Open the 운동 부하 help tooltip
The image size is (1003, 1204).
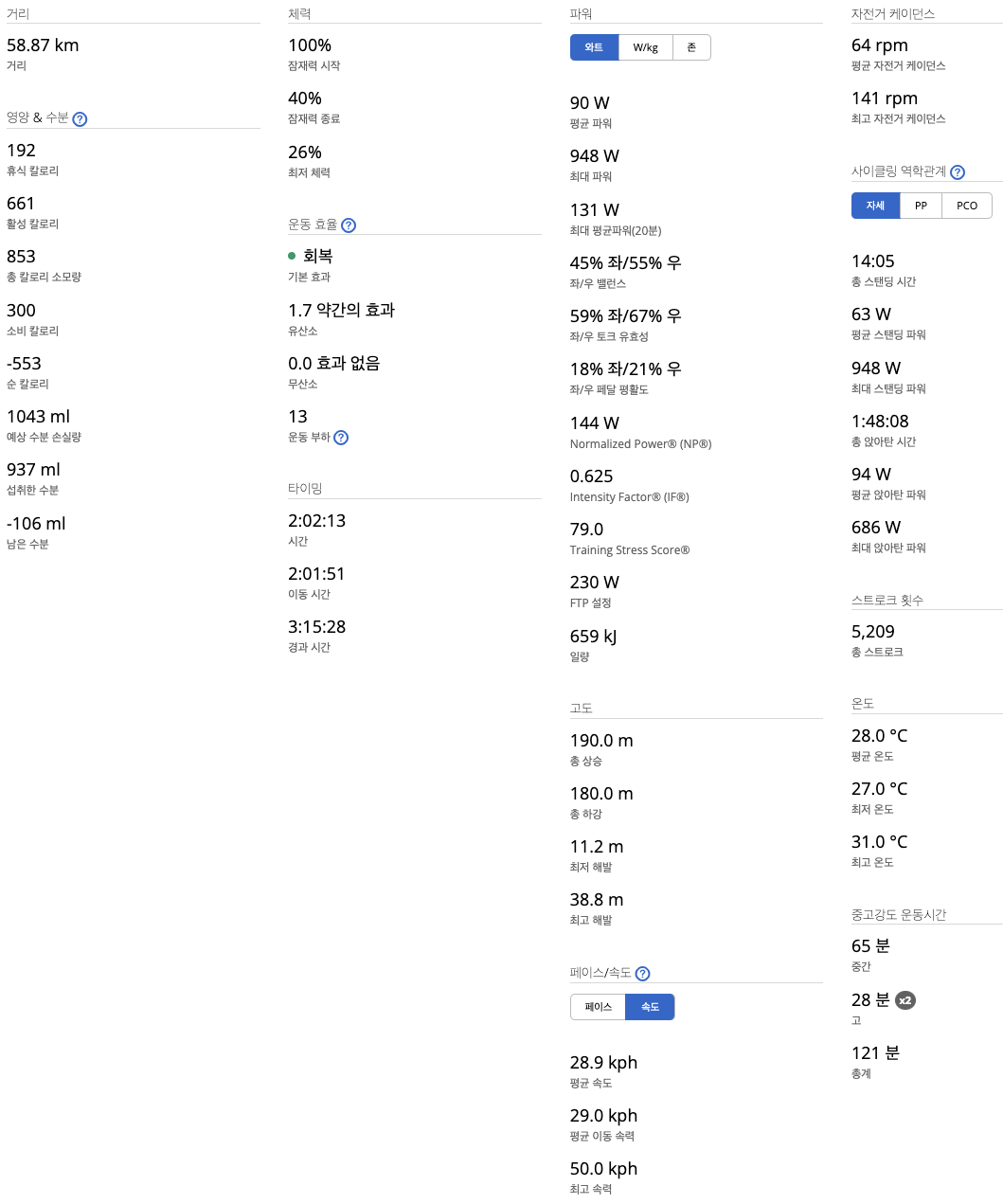click(341, 438)
